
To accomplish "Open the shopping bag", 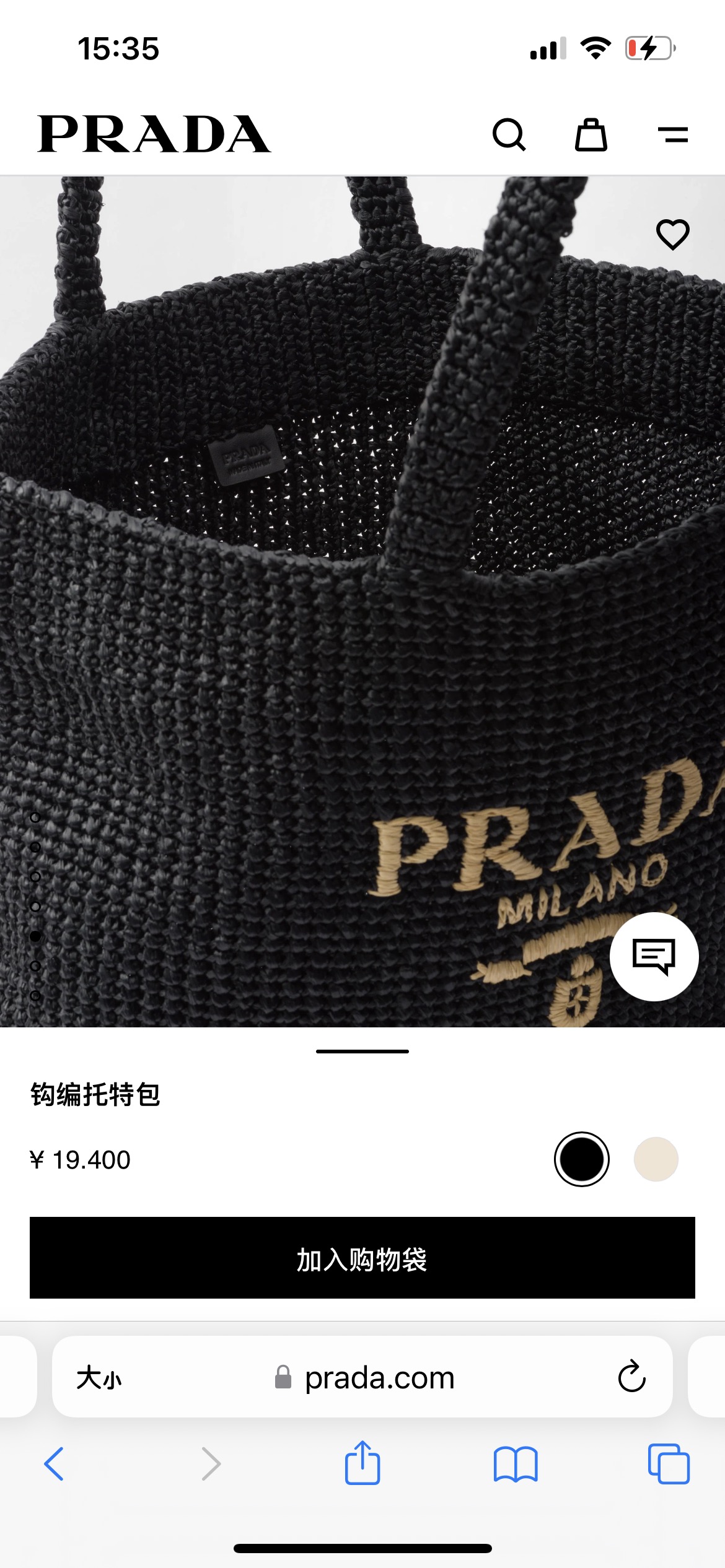I will (x=591, y=134).
